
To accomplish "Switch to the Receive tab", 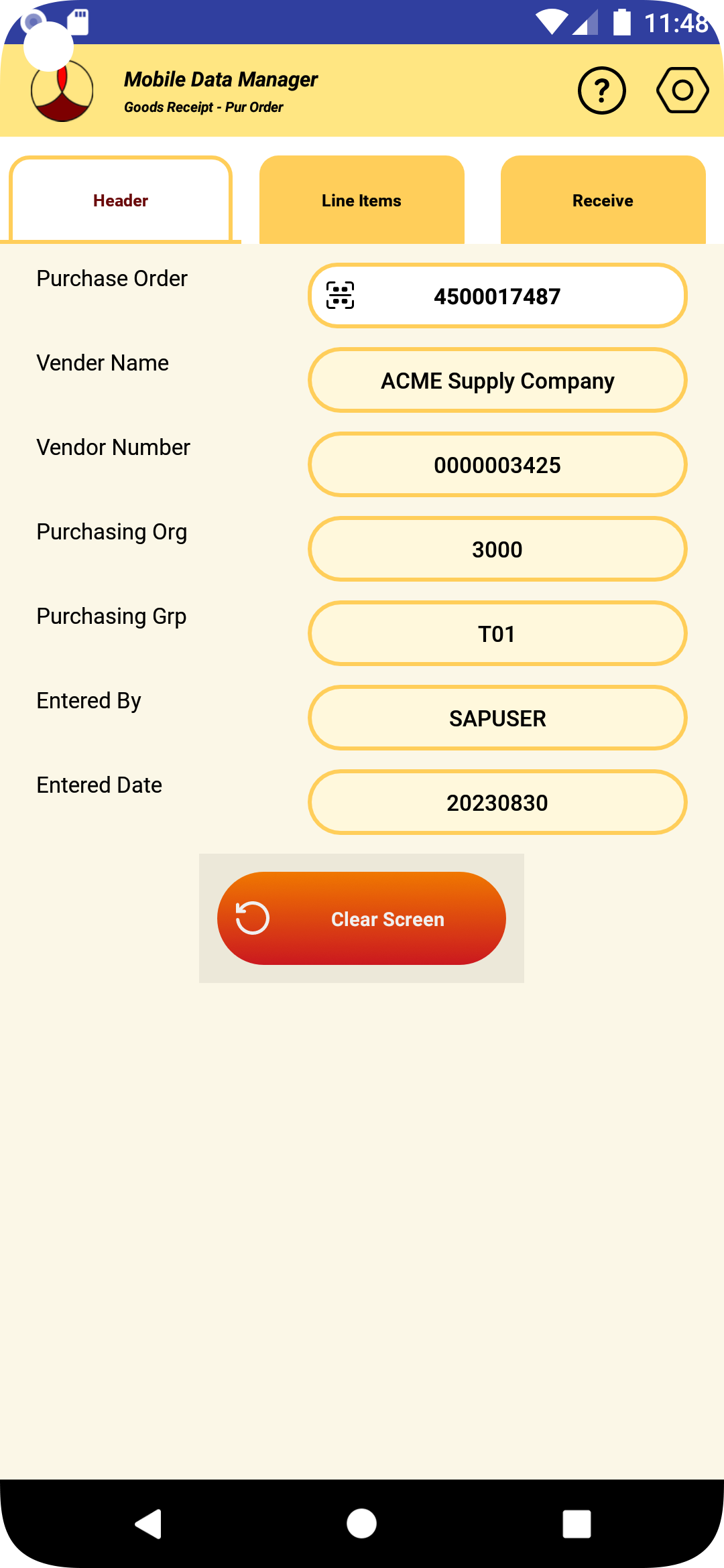I will 603,200.
